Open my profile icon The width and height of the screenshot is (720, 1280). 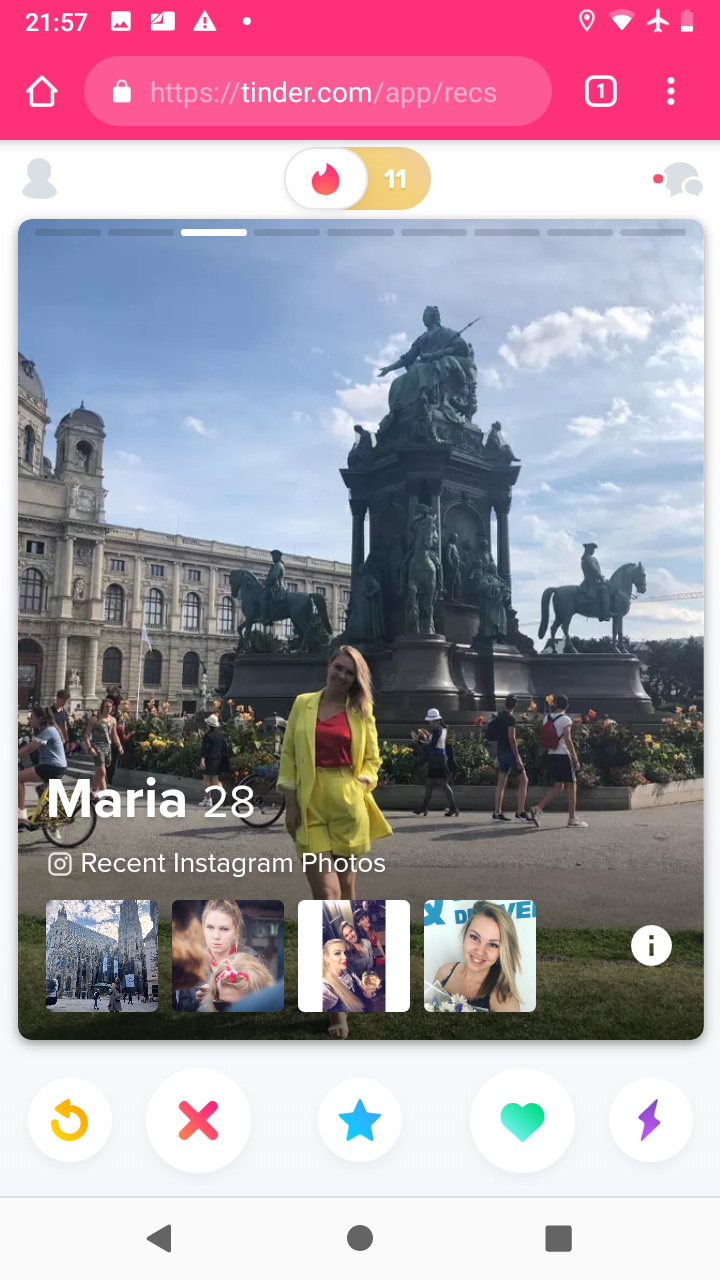(x=40, y=179)
